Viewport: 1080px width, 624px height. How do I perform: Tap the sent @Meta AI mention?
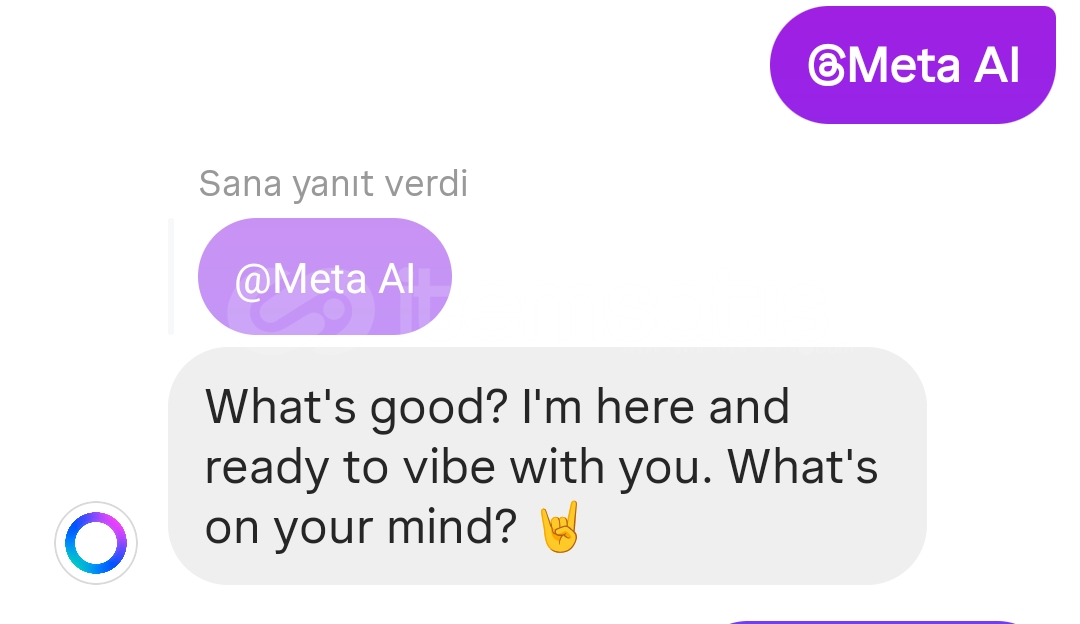pos(912,66)
